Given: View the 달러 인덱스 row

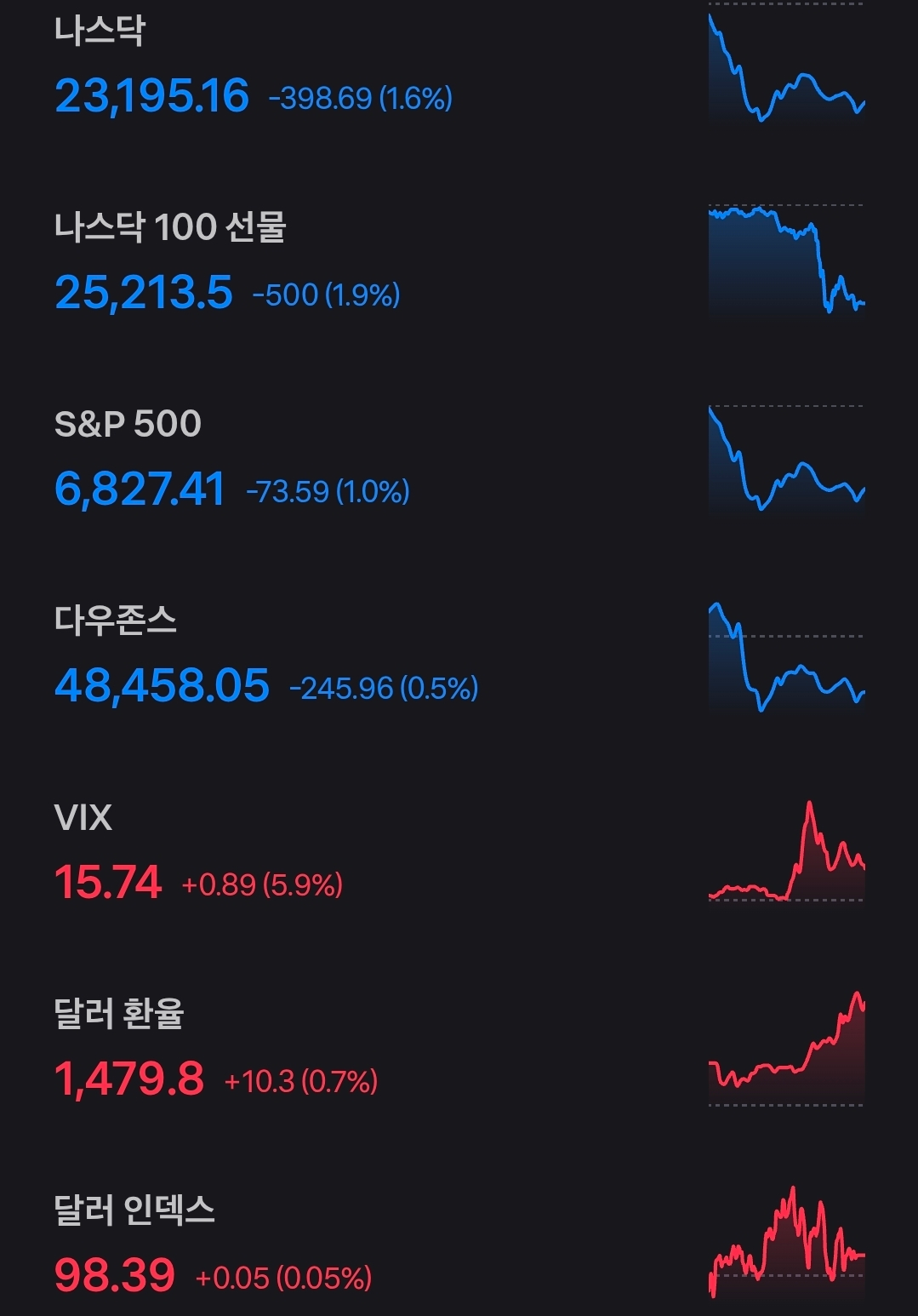Looking at the screenshot, I should (213, 1246).
